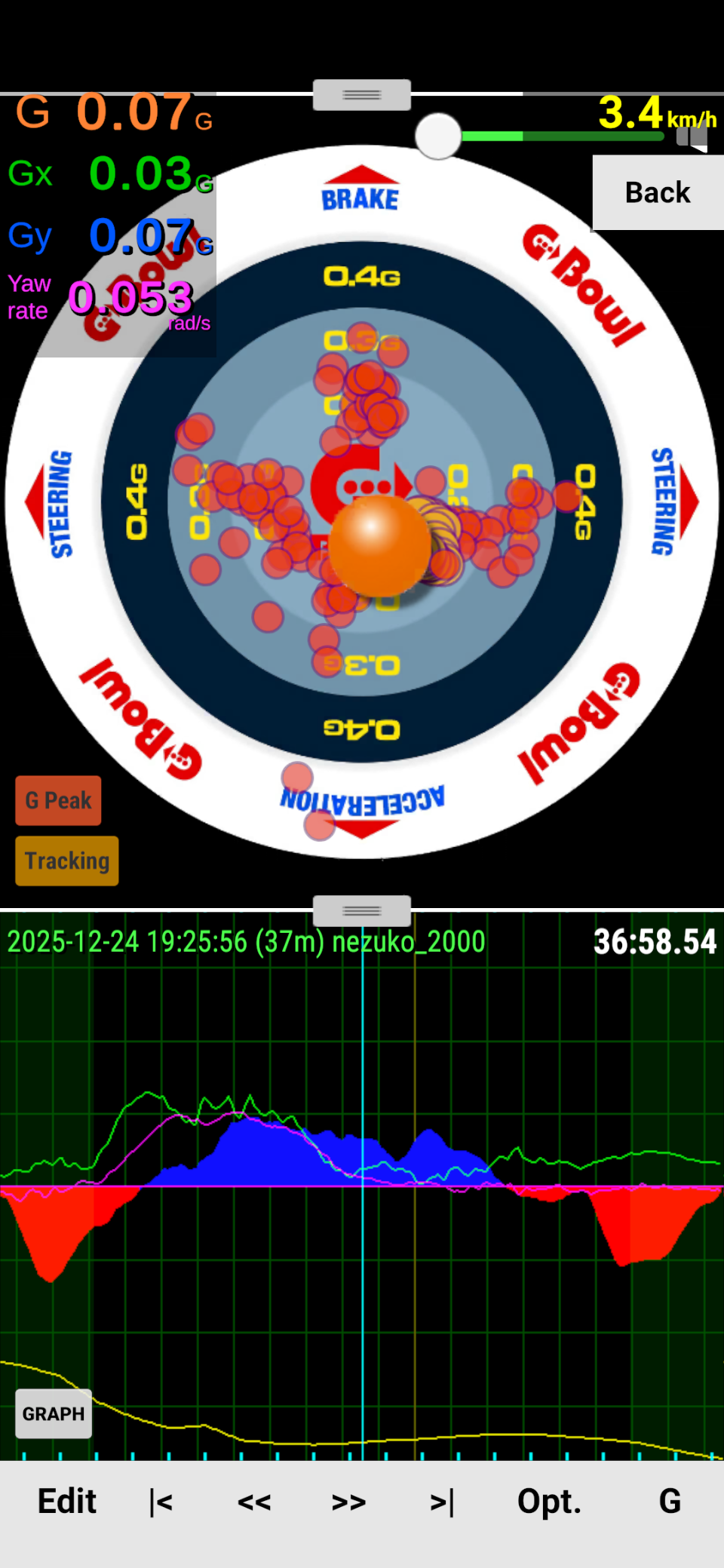Toggle the G Peak display
This screenshot has height=1568, width=724.
(x=58, y=800)
